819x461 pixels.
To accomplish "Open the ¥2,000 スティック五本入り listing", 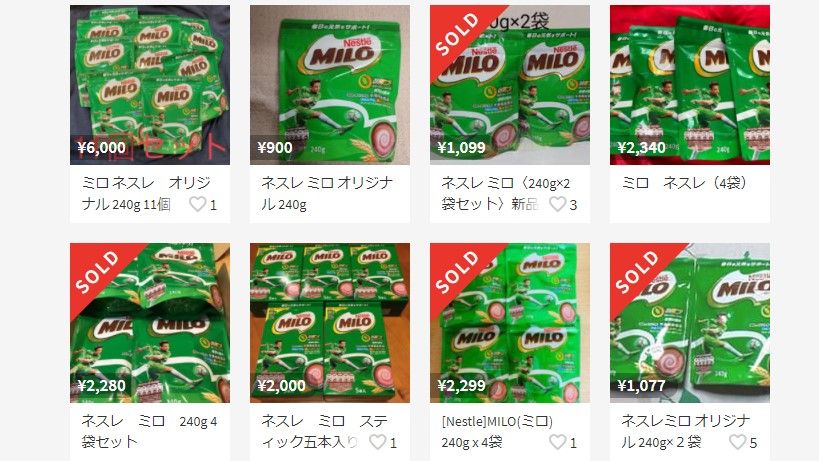I will (x=329, y=323).
